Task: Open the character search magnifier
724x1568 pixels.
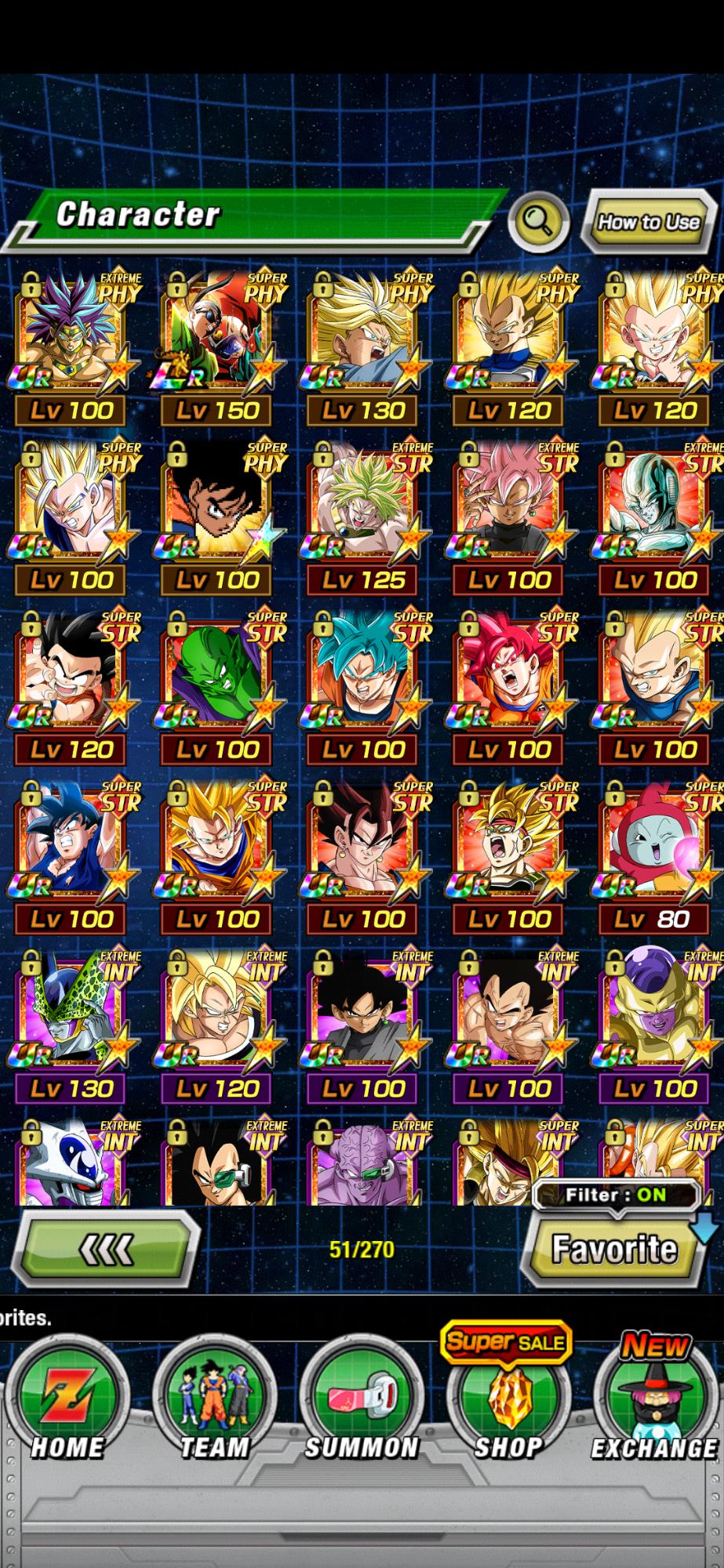Action: [x=538, y=222]
